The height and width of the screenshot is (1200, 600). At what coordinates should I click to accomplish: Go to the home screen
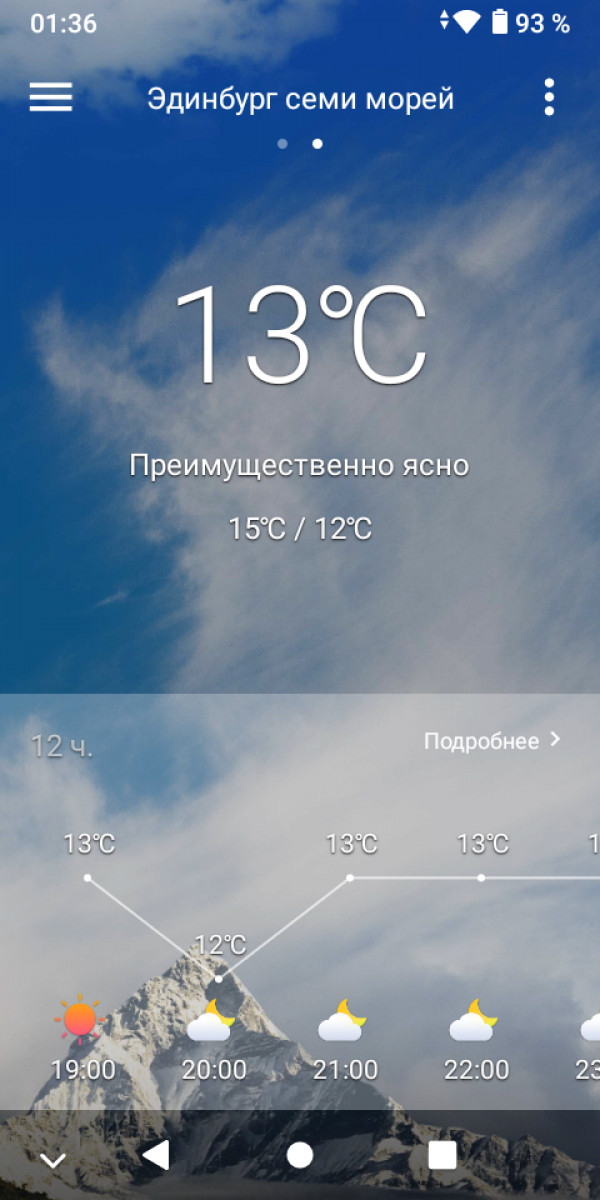click(x=300, y=1155)
